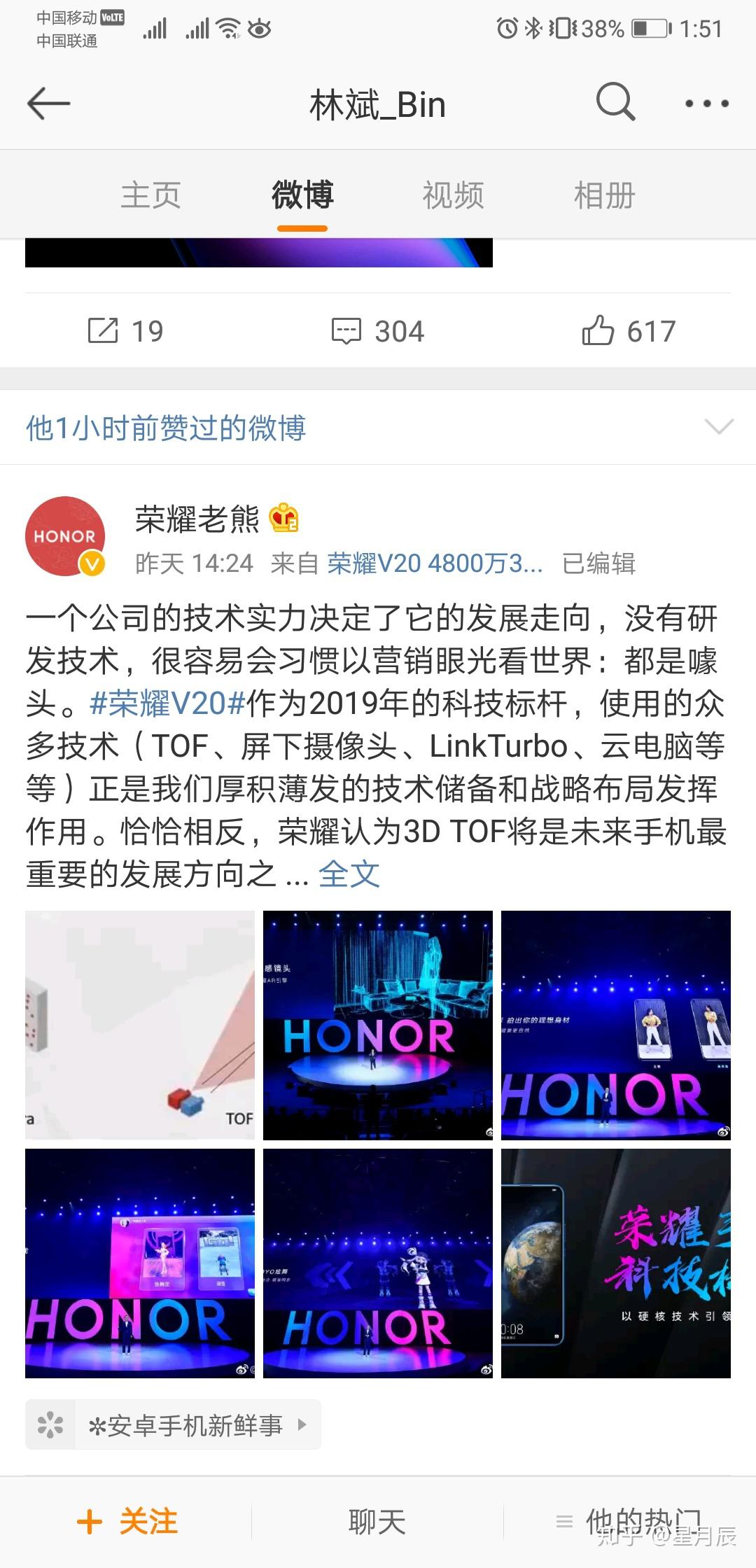The width and height of the screenshot is (756, 1568).
Task: Open the earth phone image tile
Action: [x=615, y=1263]
